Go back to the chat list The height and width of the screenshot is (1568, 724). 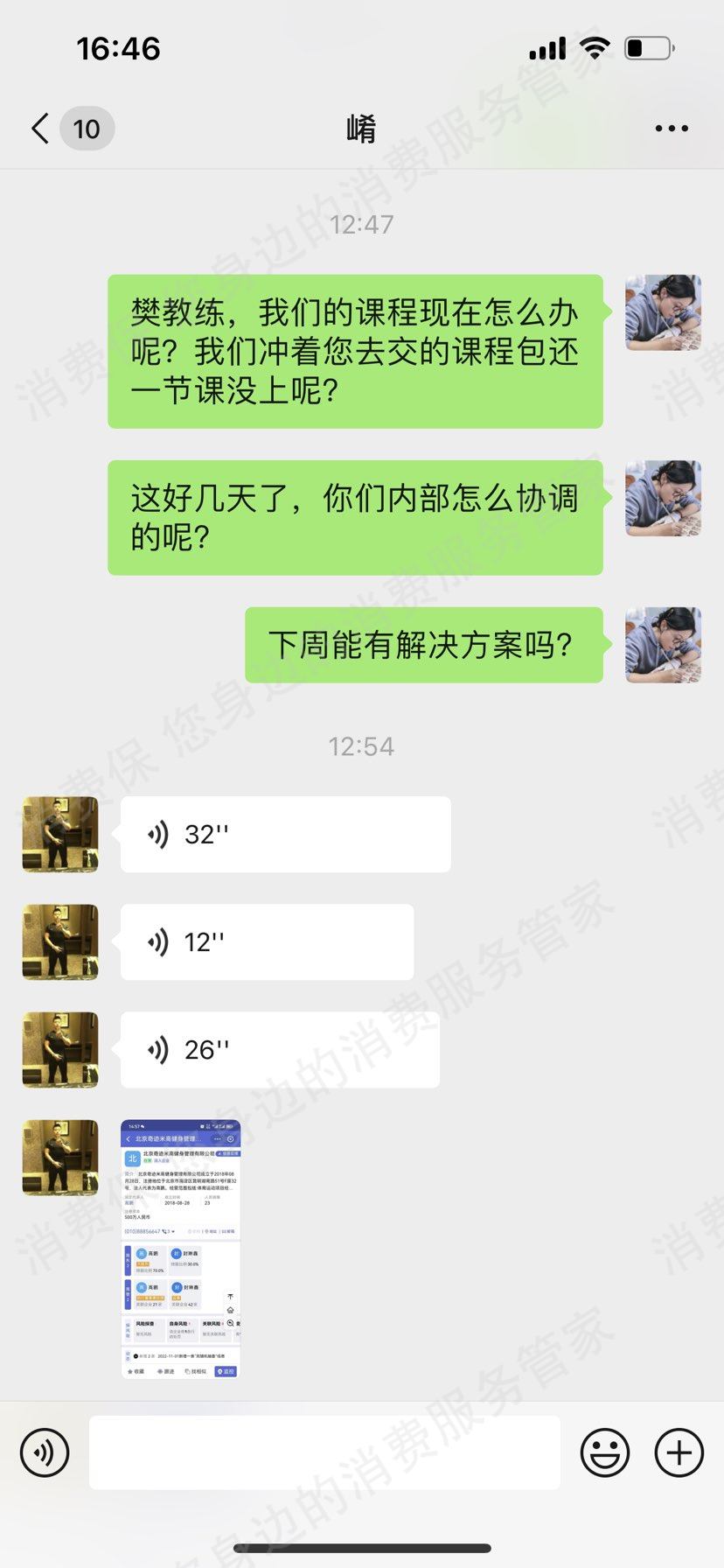[x=40, y=129]
